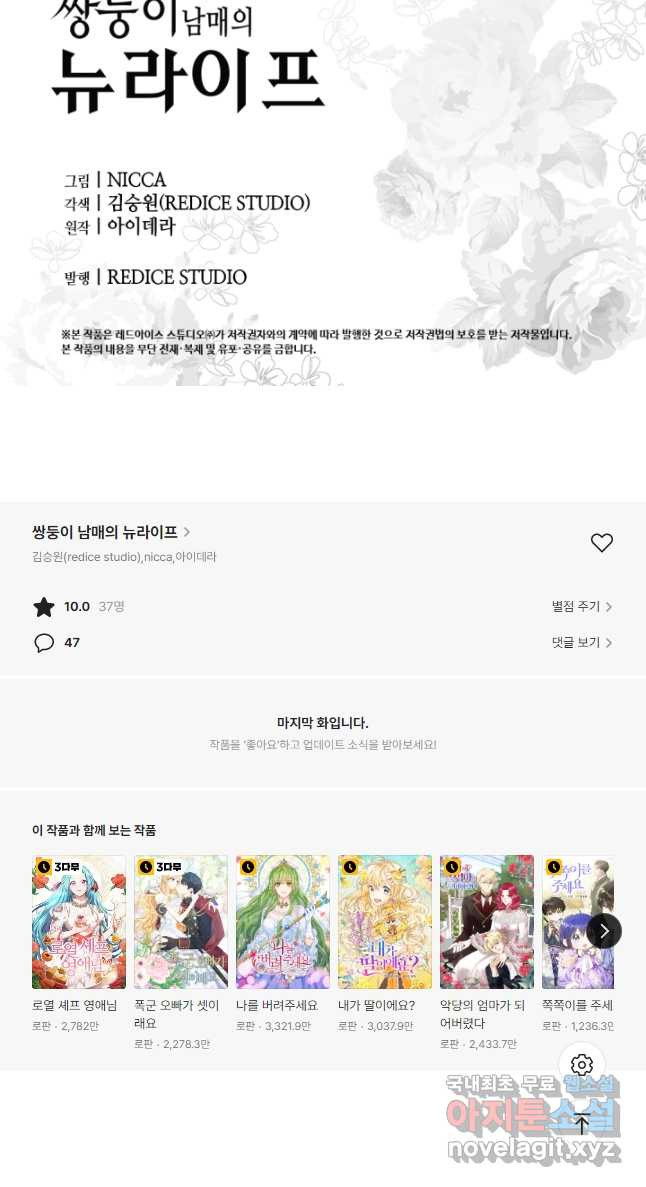
Task: Open 악당의 엄마가 되어버렸다 card
Action: [x=487, y=922]
